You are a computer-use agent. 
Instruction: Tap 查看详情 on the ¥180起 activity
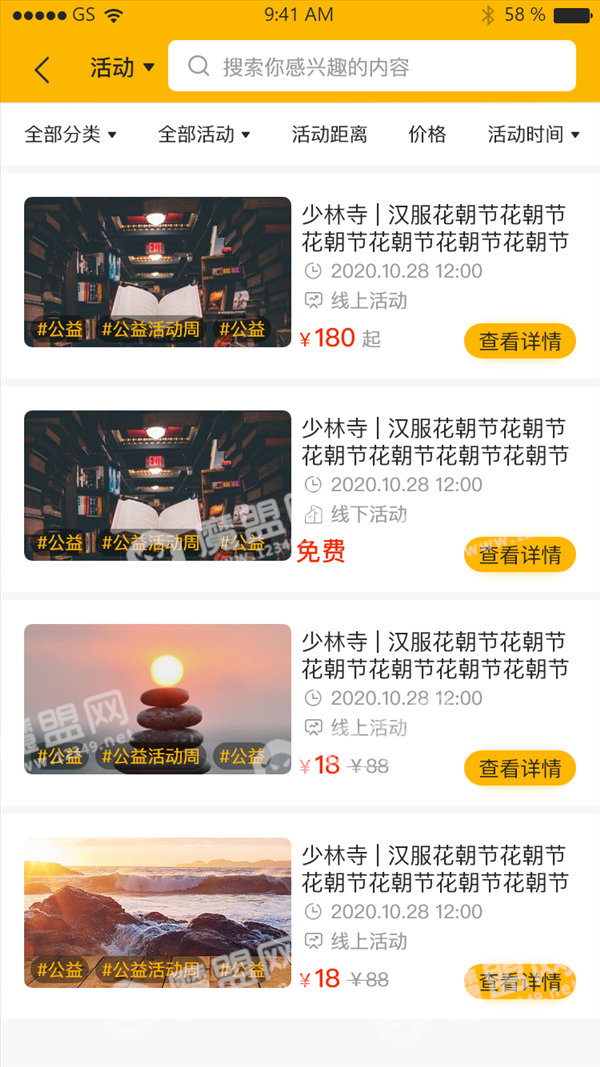point(519,341)
